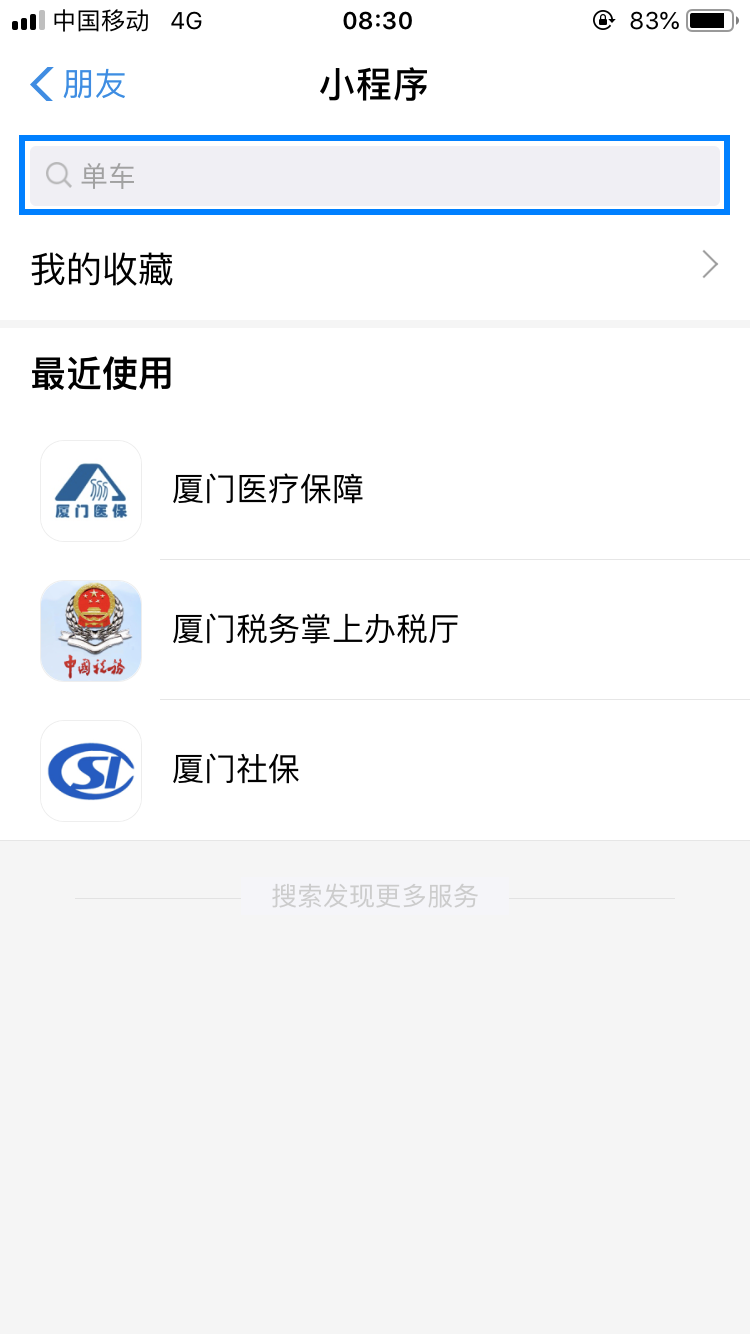Launch 厦门税务掌上办税厅 mini program
This screenshot has height=1334, width=750.
pyautogui.click(x=375, y=630)
